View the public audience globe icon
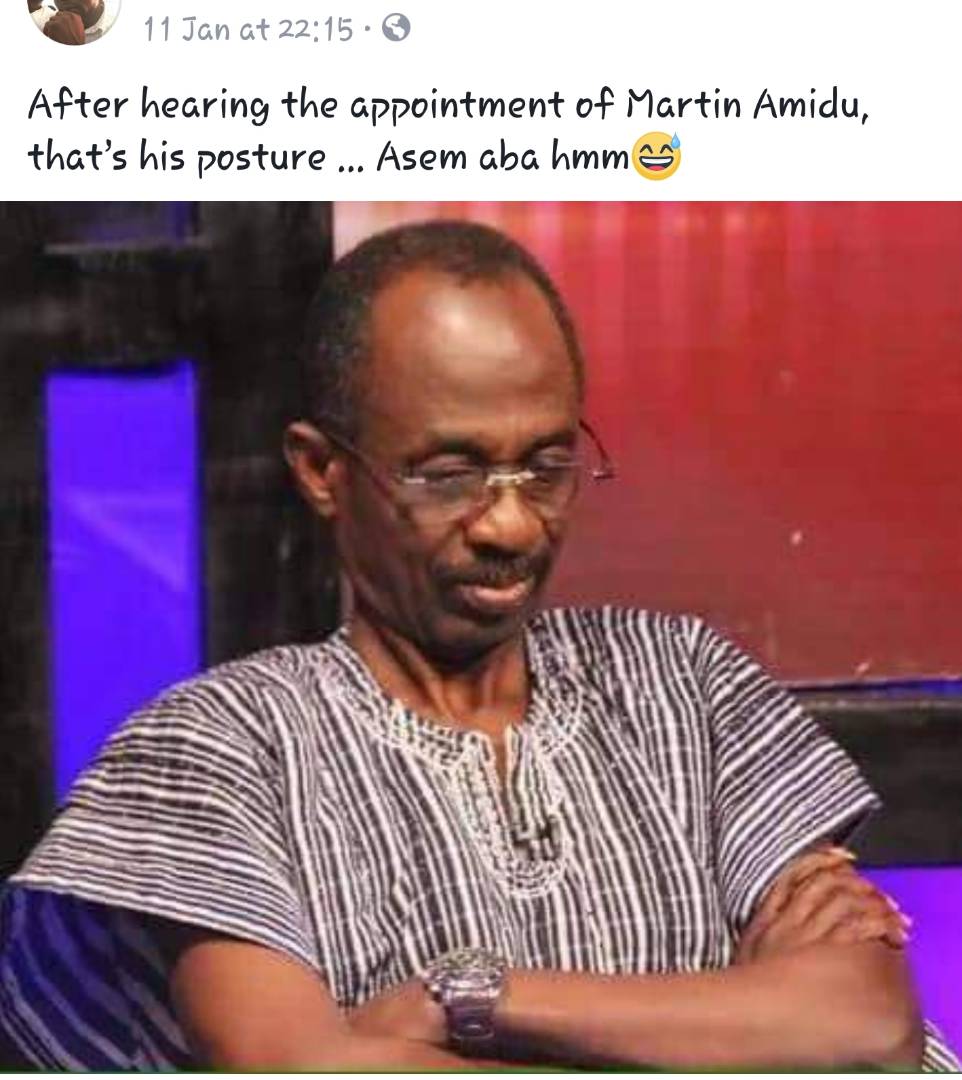The height and width of the screenshot is (1080, 962). (396, 28)
